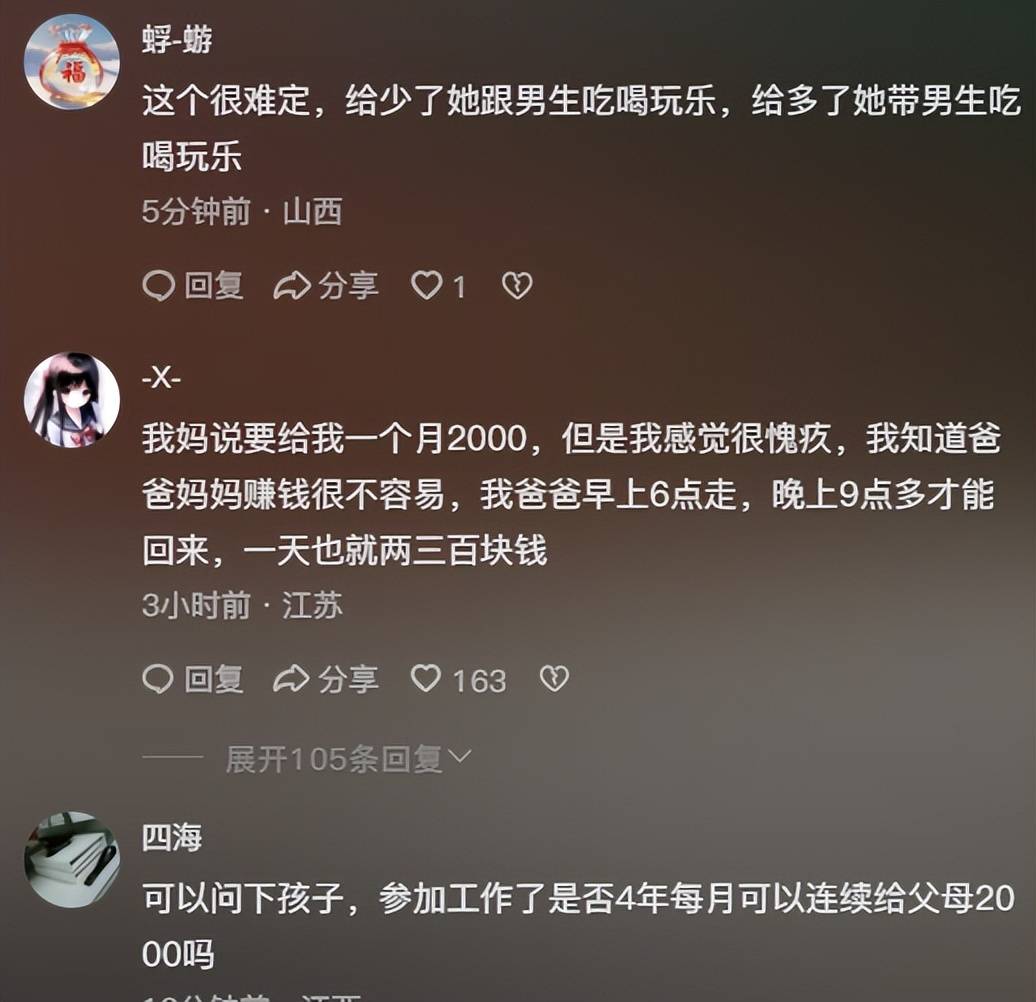Expand 105 replies under -X-'s comment

(x=346, y=759)
